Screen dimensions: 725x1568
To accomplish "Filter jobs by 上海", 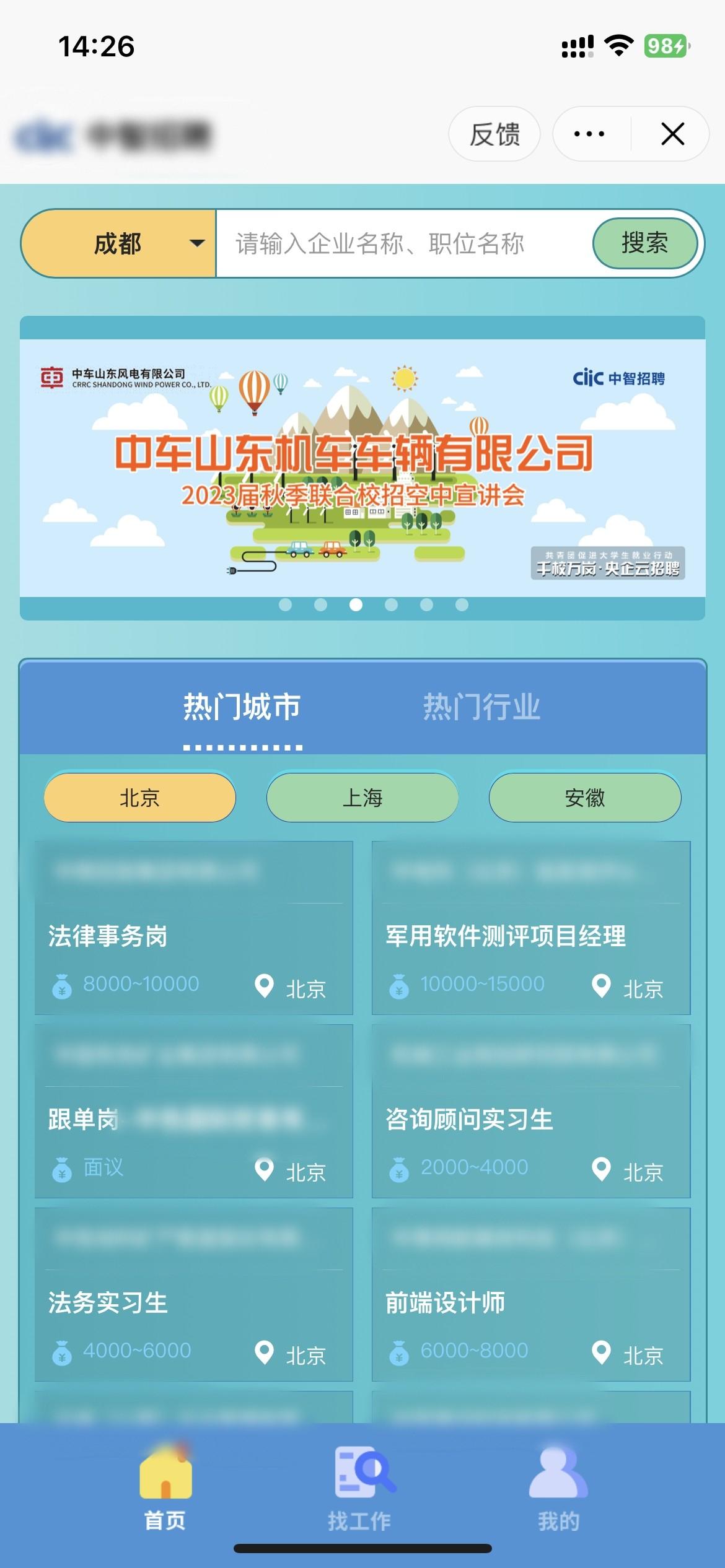I will [x=362, y=798].
